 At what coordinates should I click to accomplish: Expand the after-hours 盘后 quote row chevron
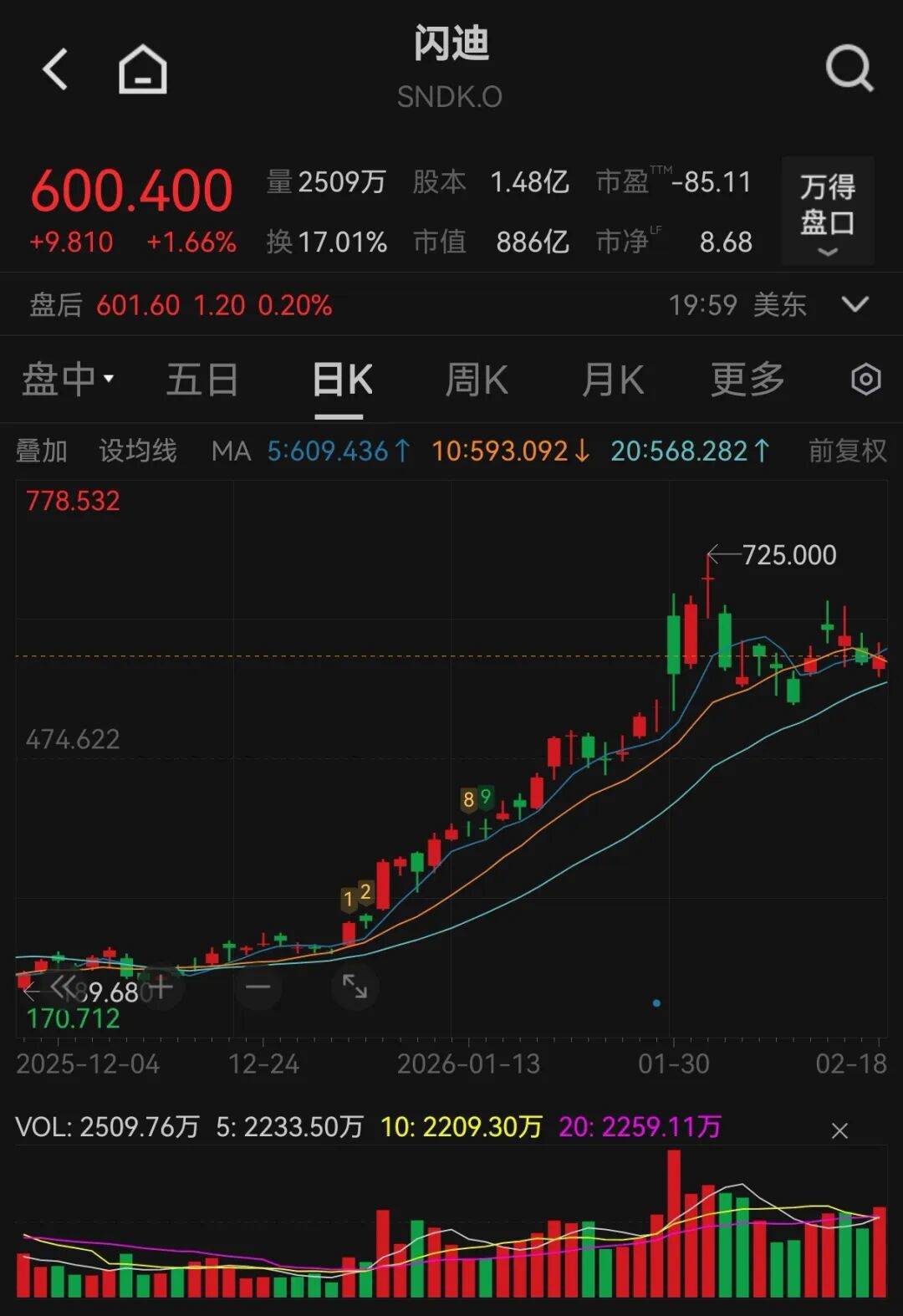point(855,304)
